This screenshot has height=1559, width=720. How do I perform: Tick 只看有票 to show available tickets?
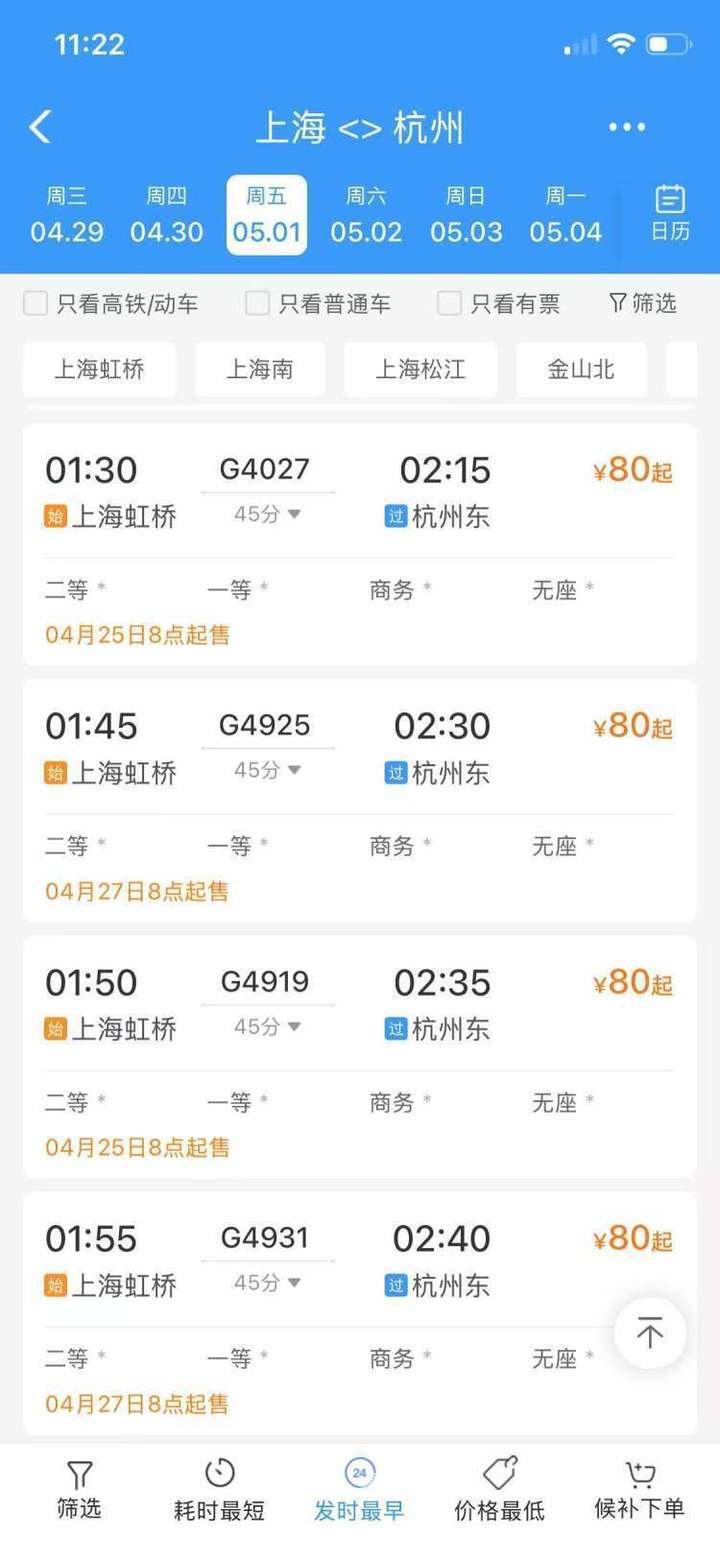450,304
